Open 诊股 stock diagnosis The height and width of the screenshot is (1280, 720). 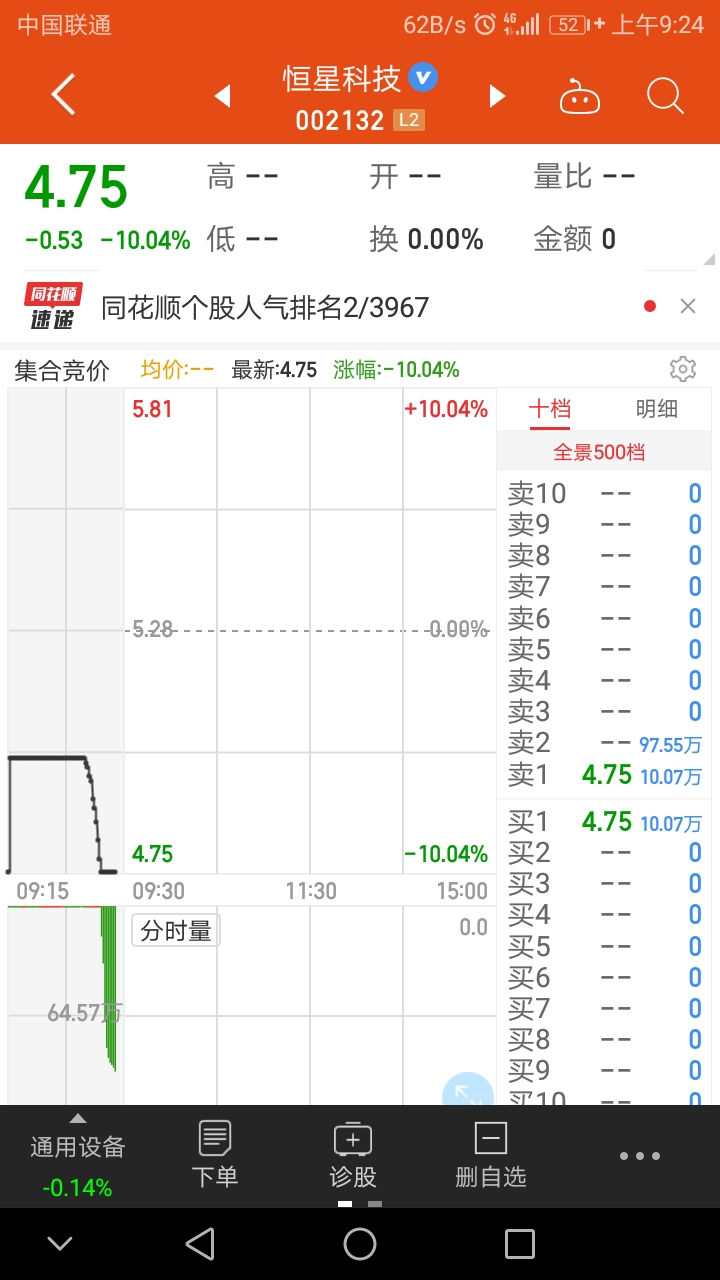pyautogui.click(x=352, y=1156)
